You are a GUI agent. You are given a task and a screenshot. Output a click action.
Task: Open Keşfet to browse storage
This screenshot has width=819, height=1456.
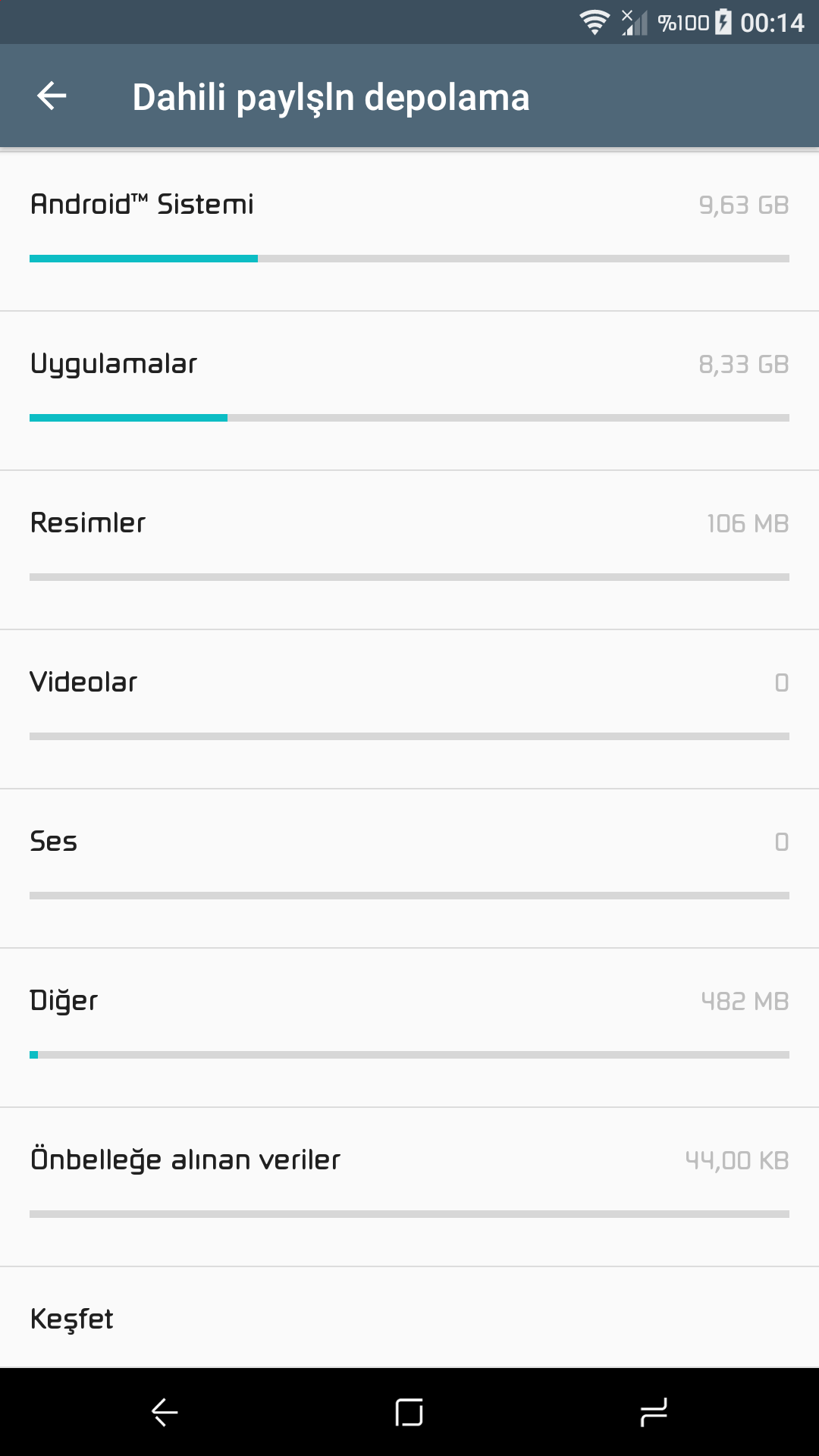click(x=409, y=1318)
